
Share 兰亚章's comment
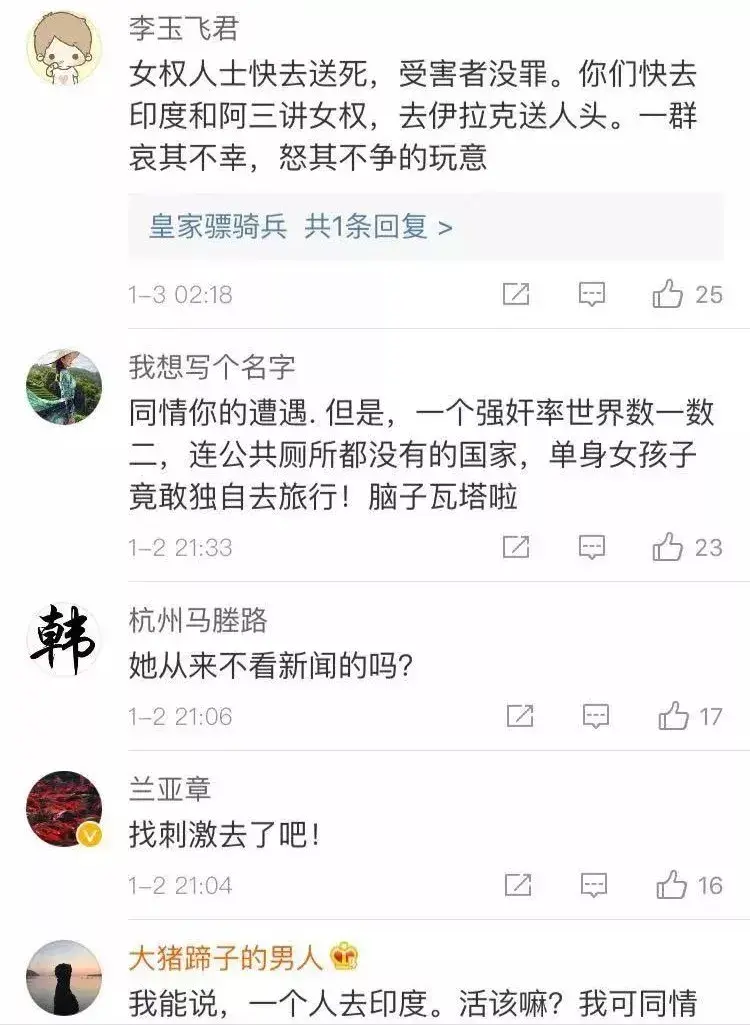518,885
